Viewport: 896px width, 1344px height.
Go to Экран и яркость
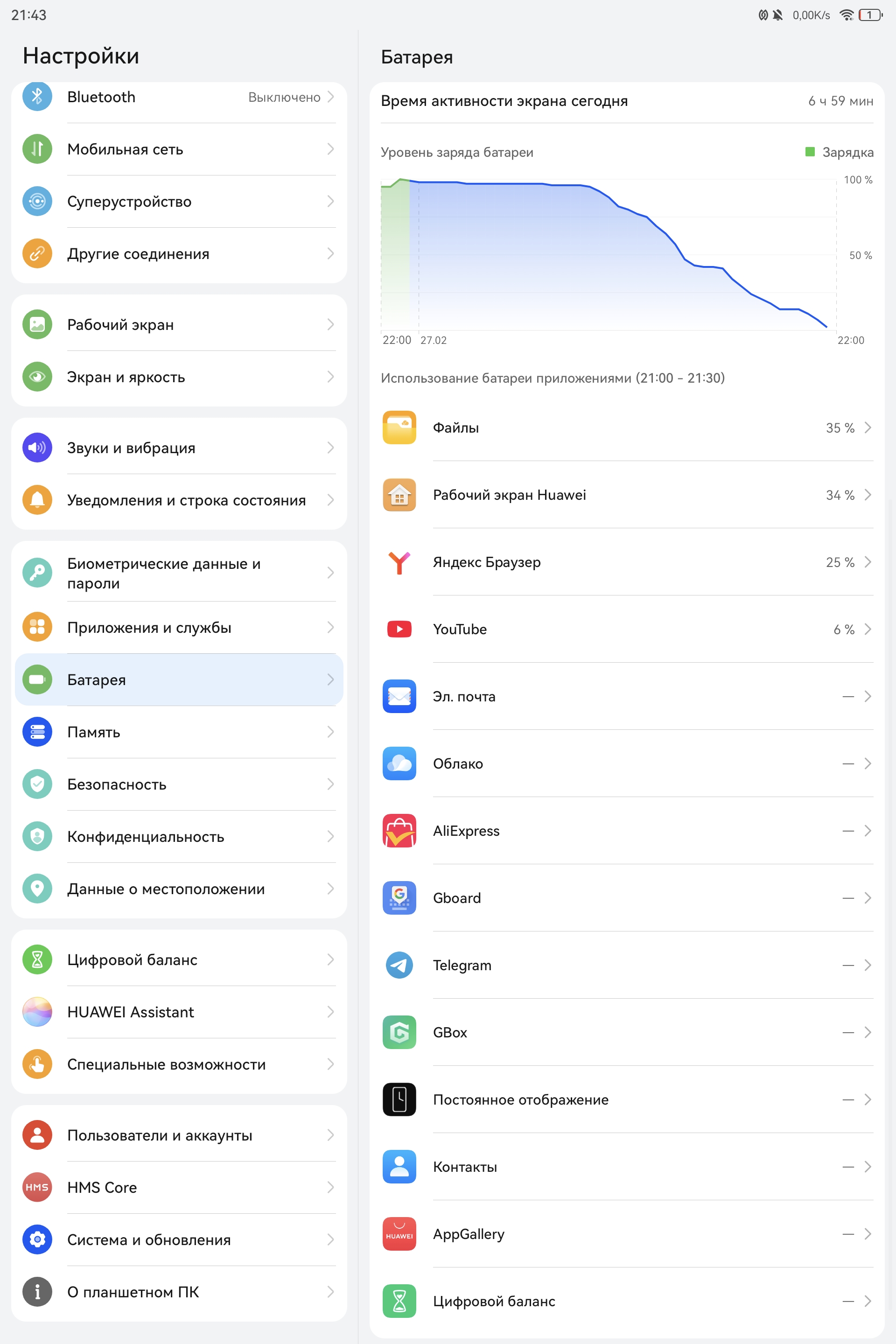(178, 377)
